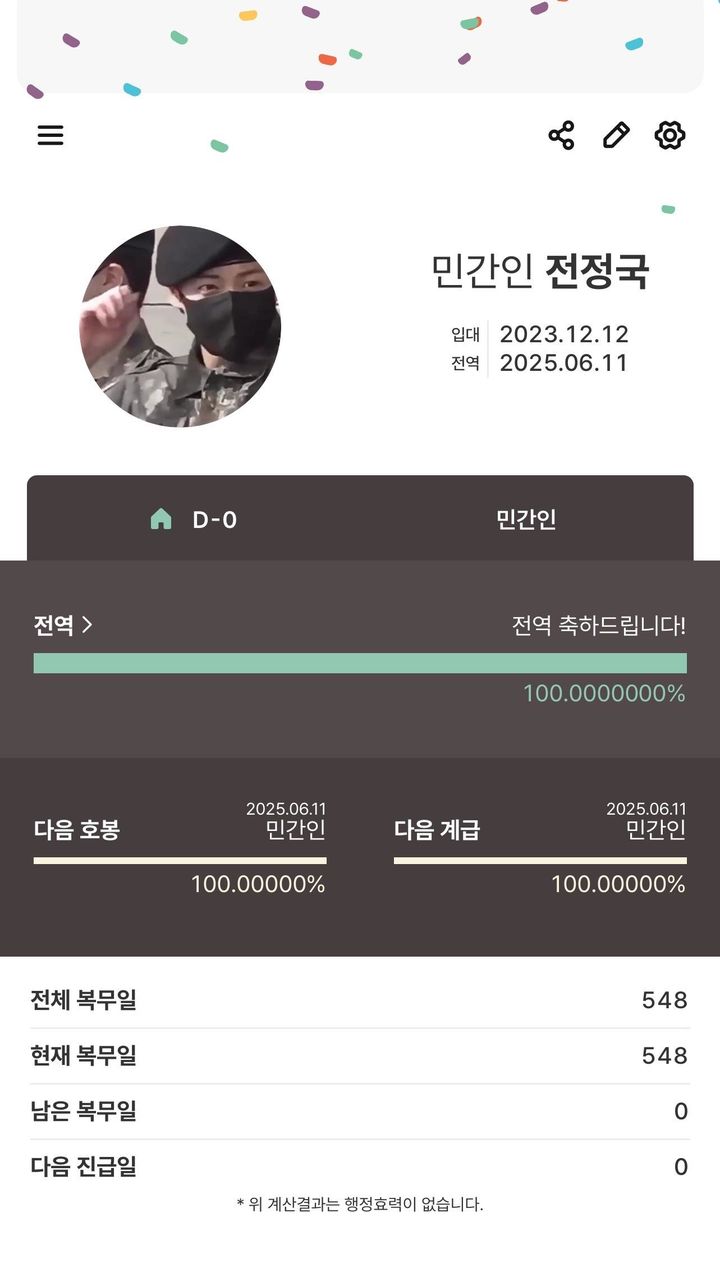Screen dimensions: 720x1263
Task: Select the D-0 home tab
Action: 194,519
